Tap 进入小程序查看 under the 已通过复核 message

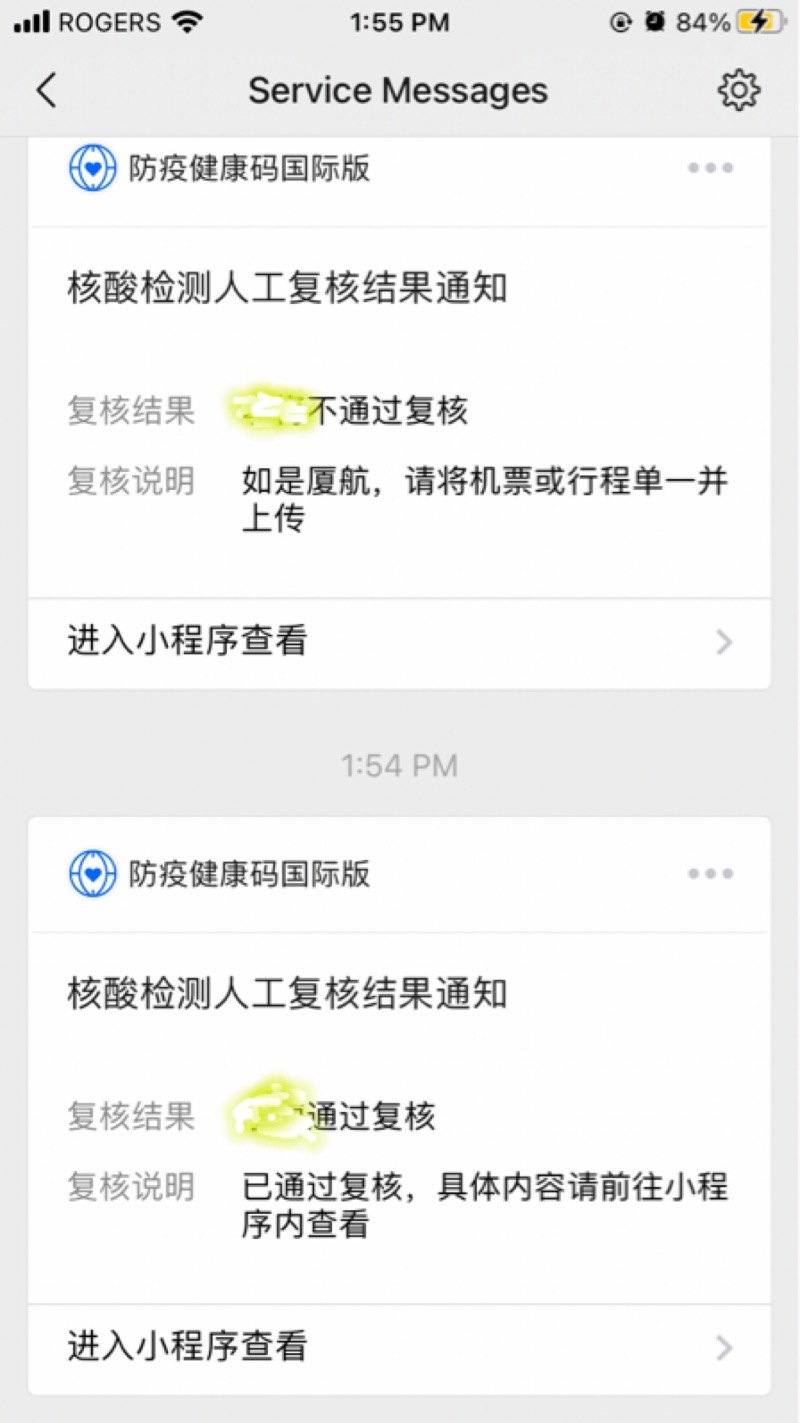point(400,1347)
